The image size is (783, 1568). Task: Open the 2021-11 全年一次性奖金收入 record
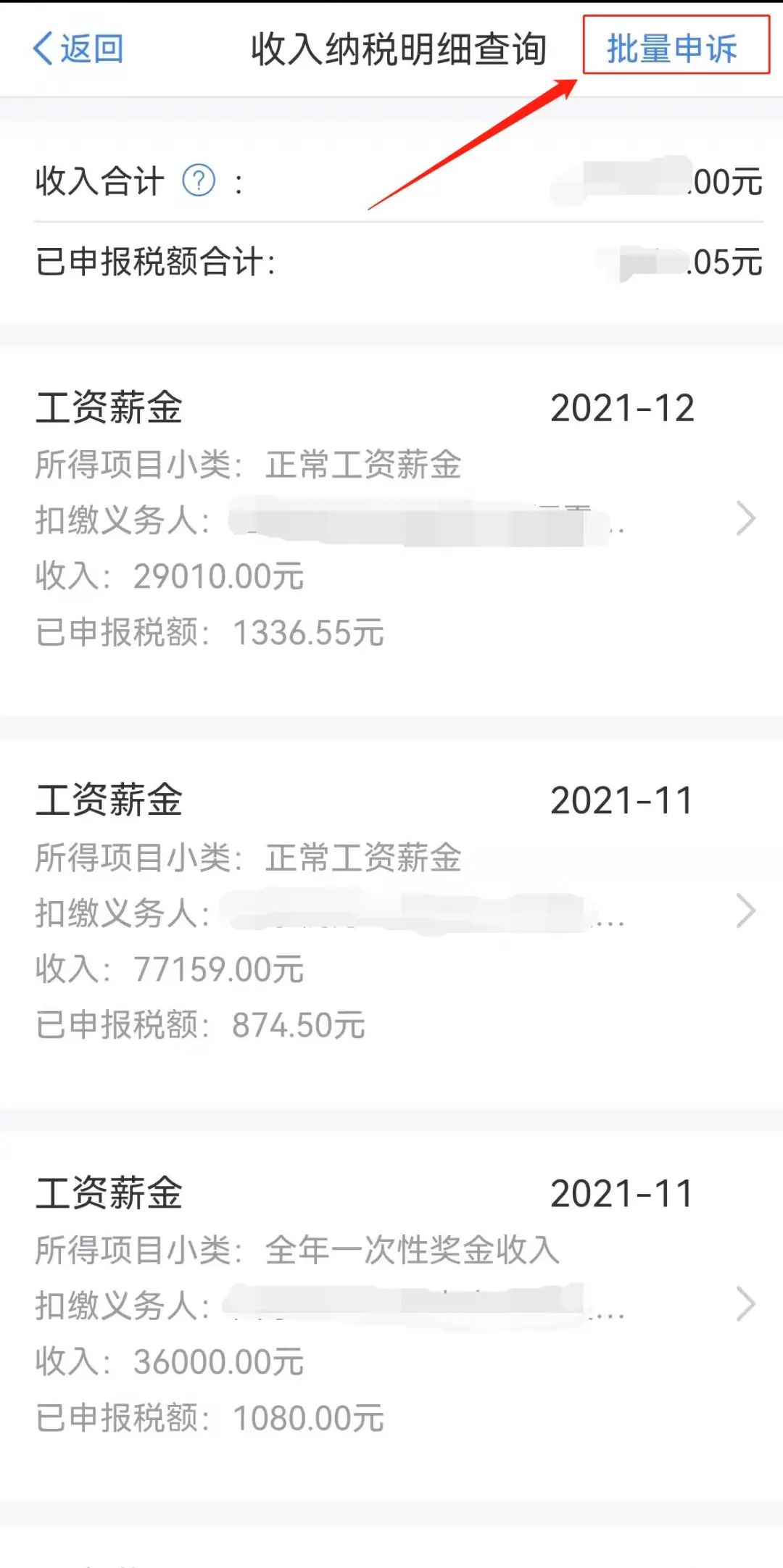click(x=391, y=1306)
